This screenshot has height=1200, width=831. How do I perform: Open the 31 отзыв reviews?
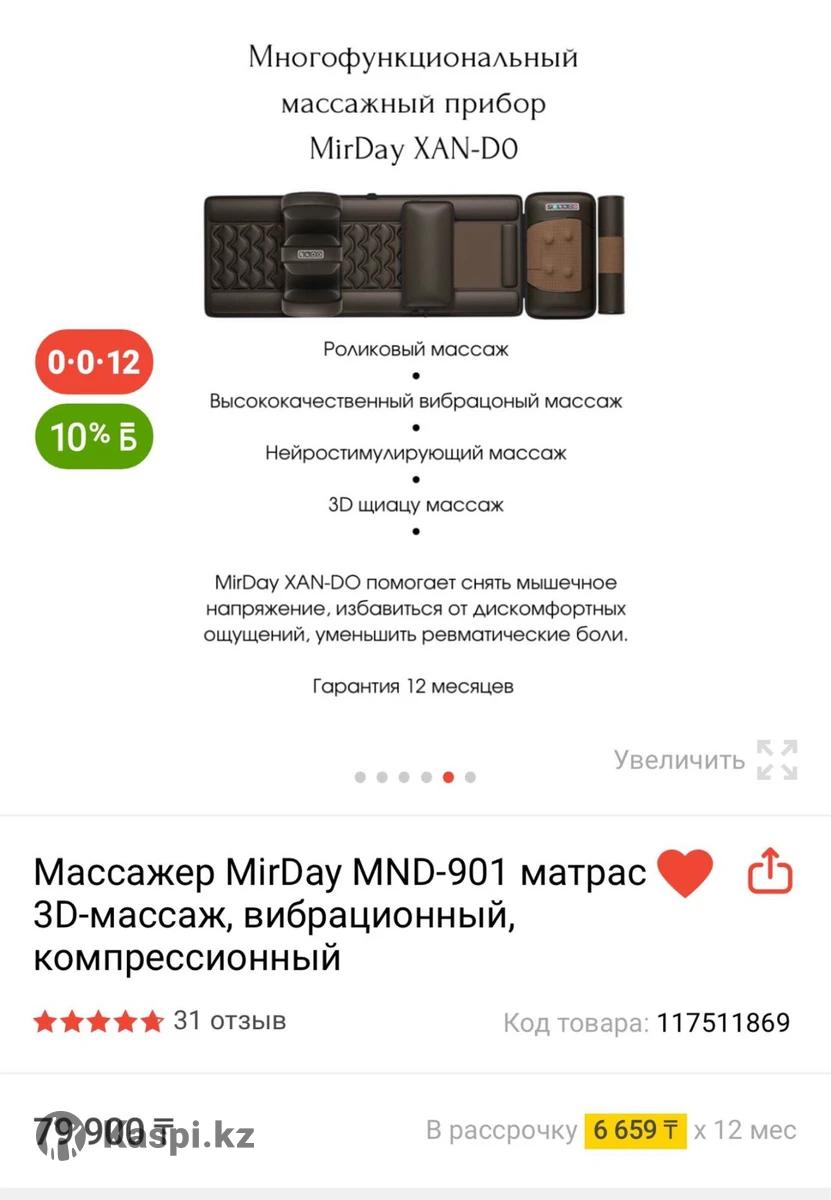(x=229, y=1021)
